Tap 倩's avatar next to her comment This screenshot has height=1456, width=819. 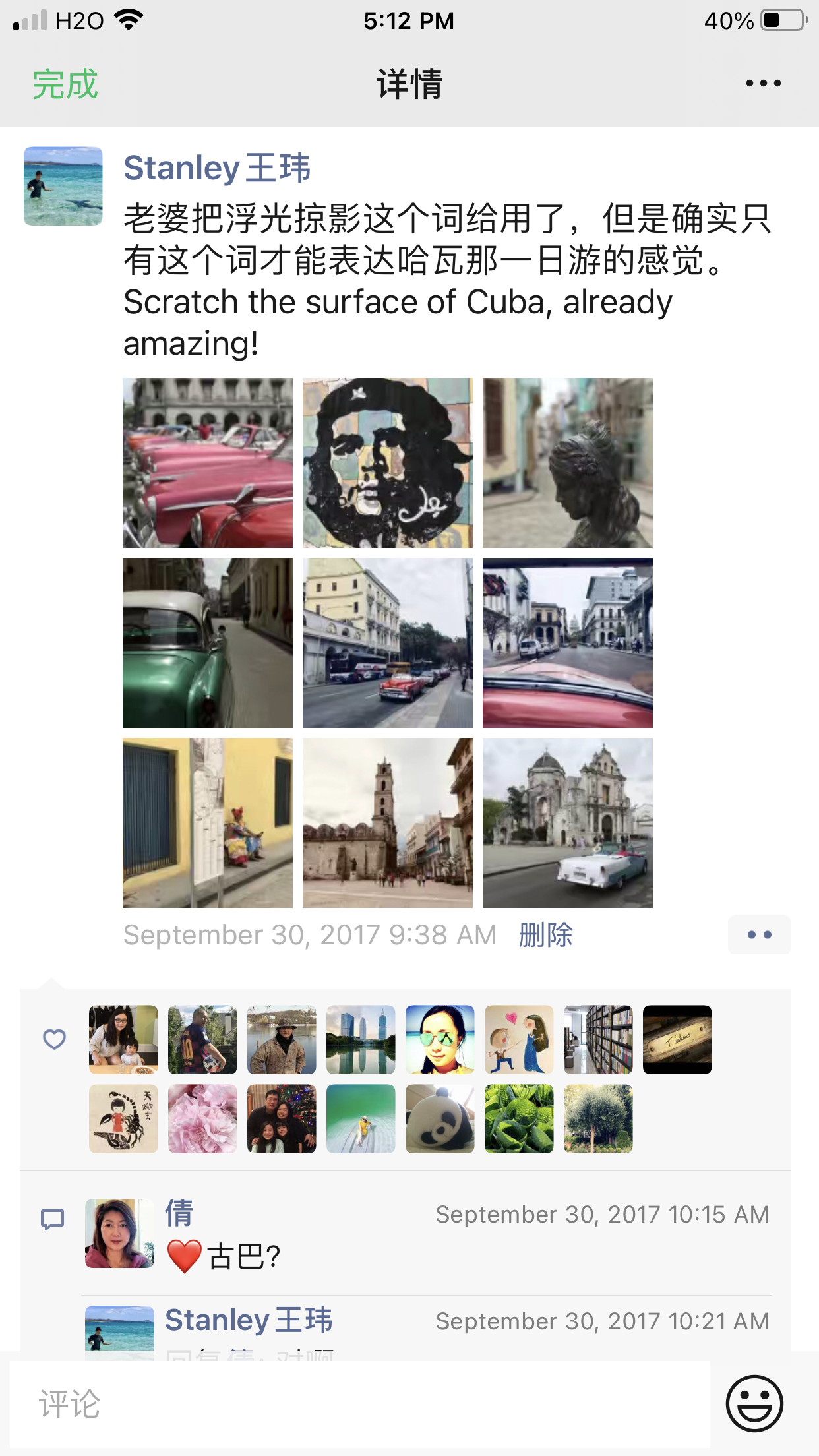pyautogui.click(x=119, y=1233)
